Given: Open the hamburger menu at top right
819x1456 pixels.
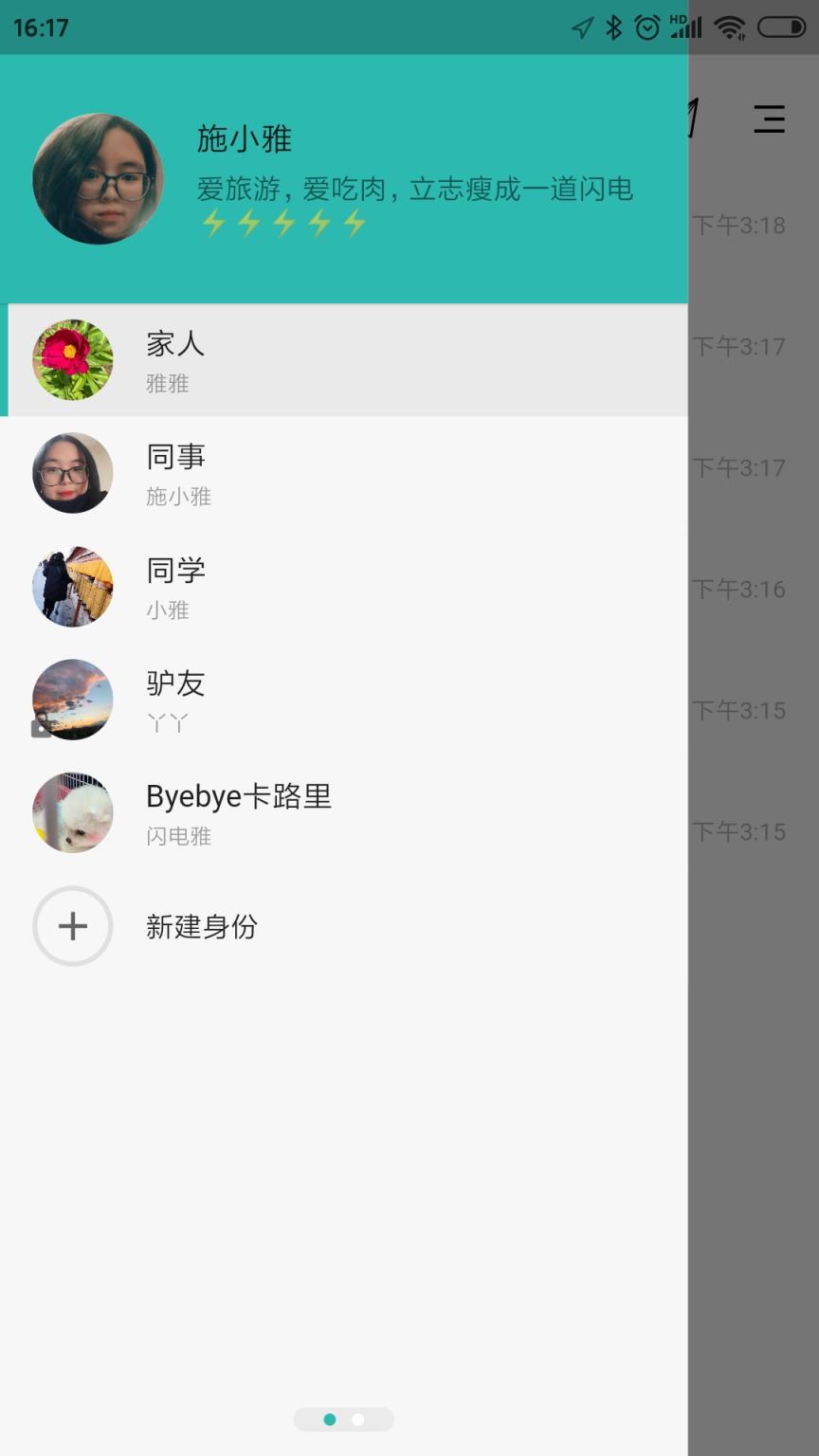Looking at the screenshot, I should (x=770, y=118).
